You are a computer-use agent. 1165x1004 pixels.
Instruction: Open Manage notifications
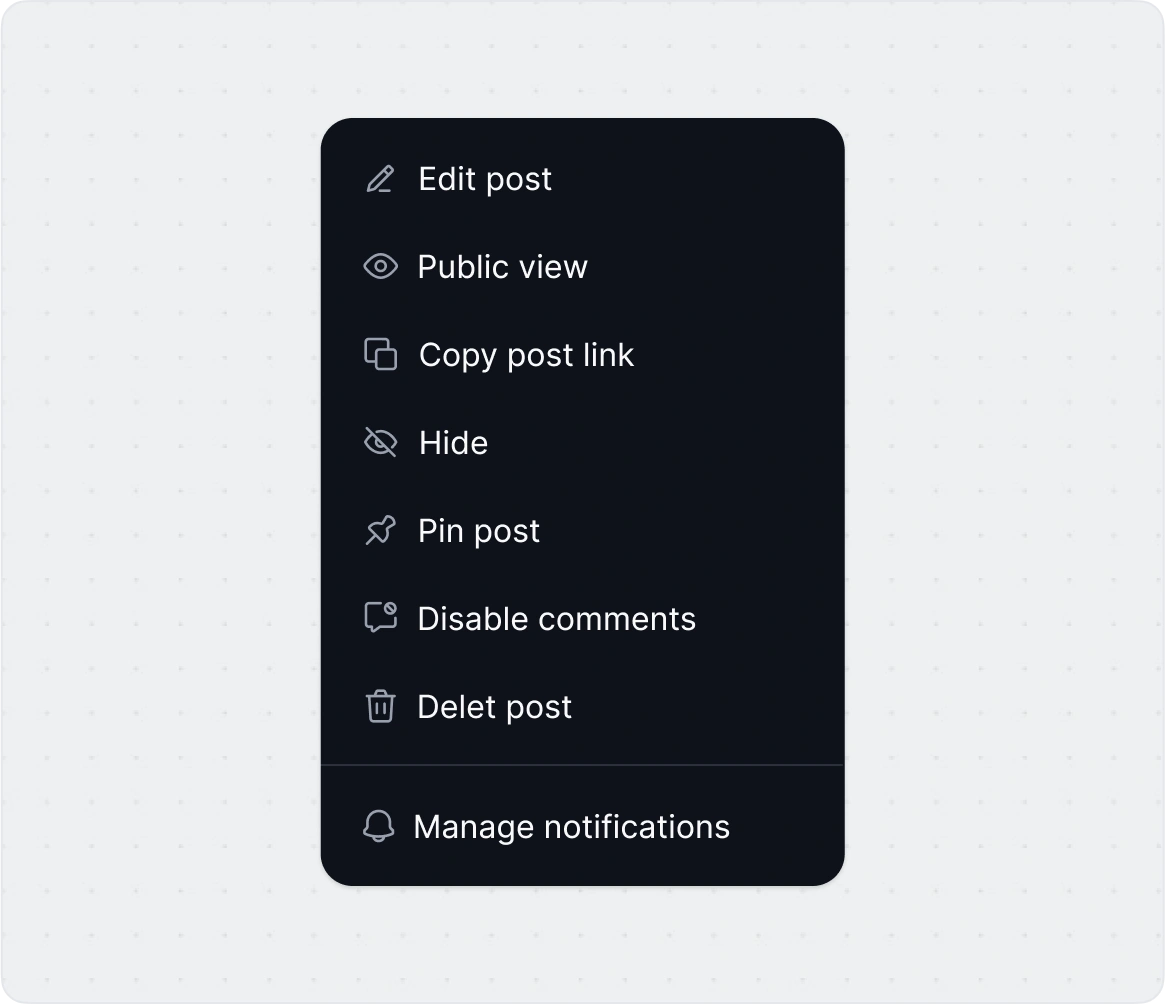click(x=571, y=827)
